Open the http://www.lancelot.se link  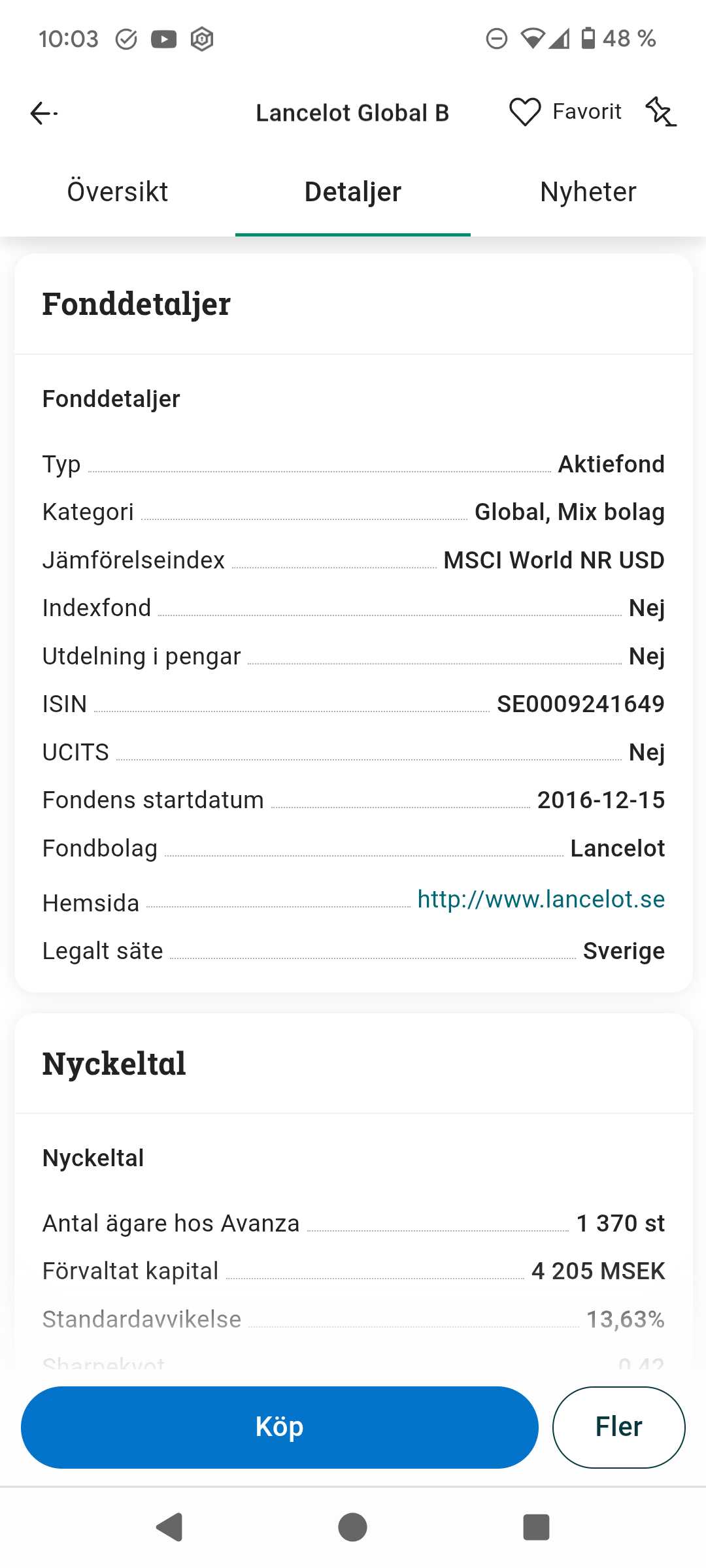(541, 900)
